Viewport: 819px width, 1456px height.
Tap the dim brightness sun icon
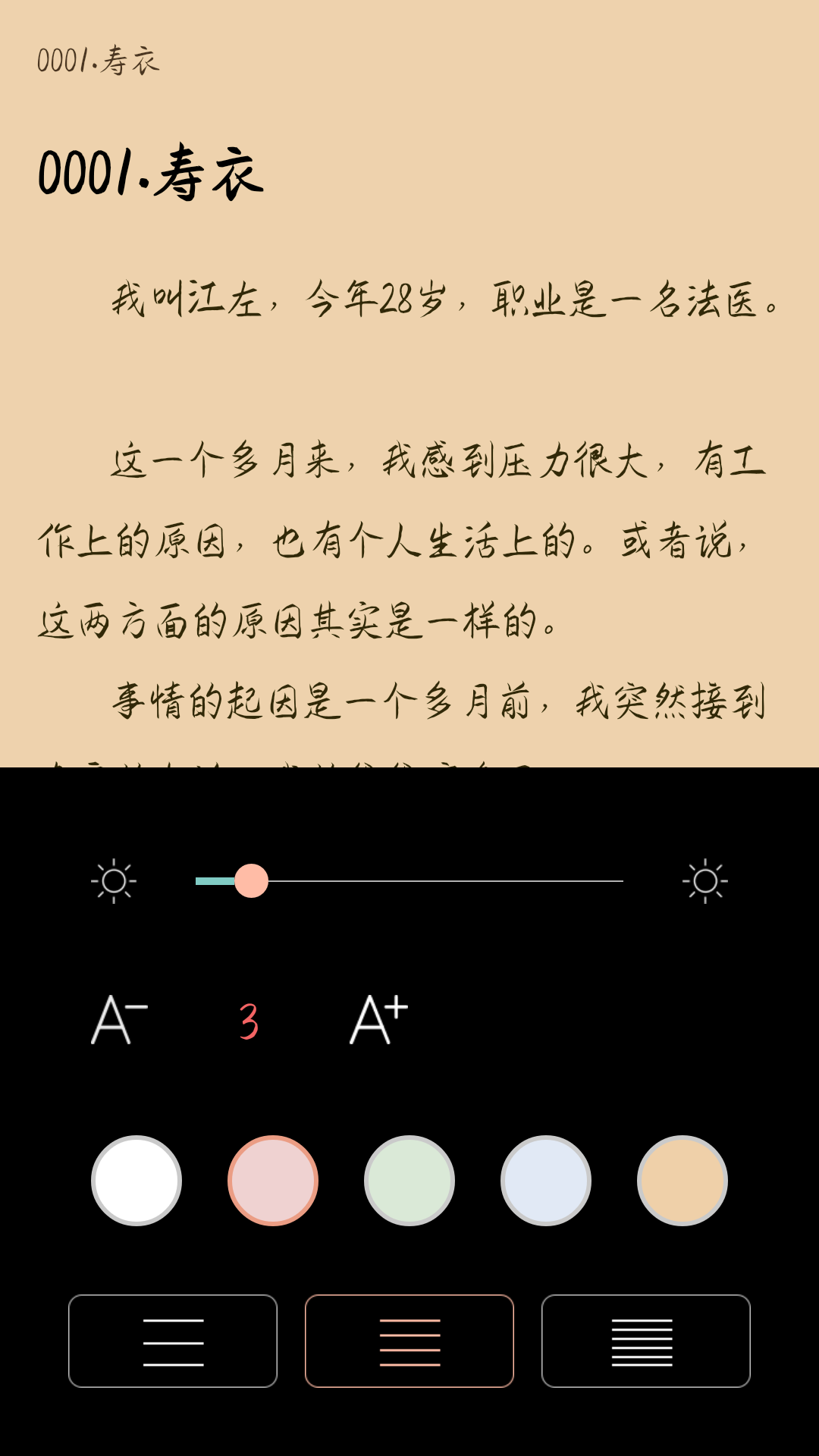[114, 881]
